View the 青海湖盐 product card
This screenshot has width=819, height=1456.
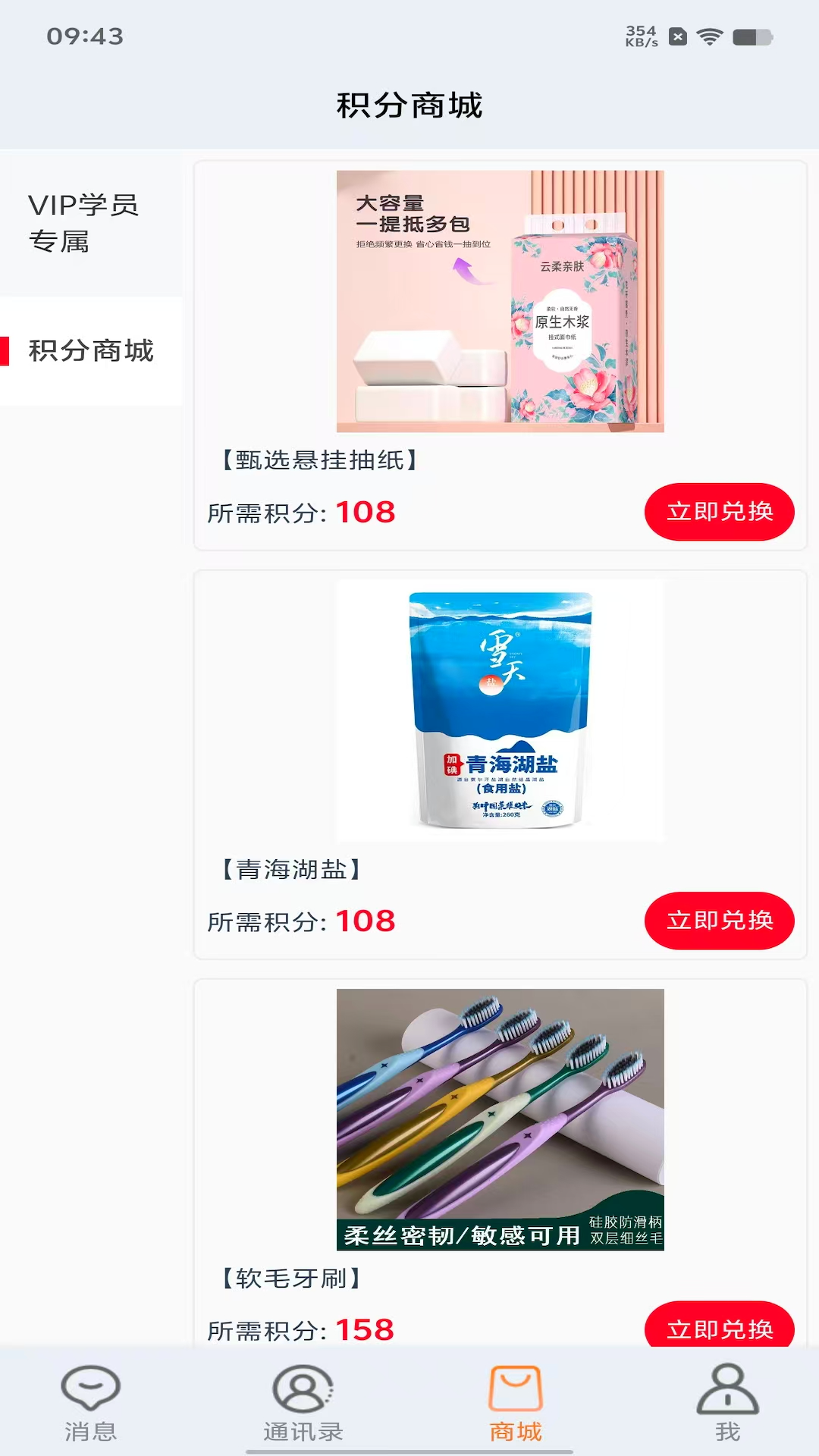[x=500, y=711]
